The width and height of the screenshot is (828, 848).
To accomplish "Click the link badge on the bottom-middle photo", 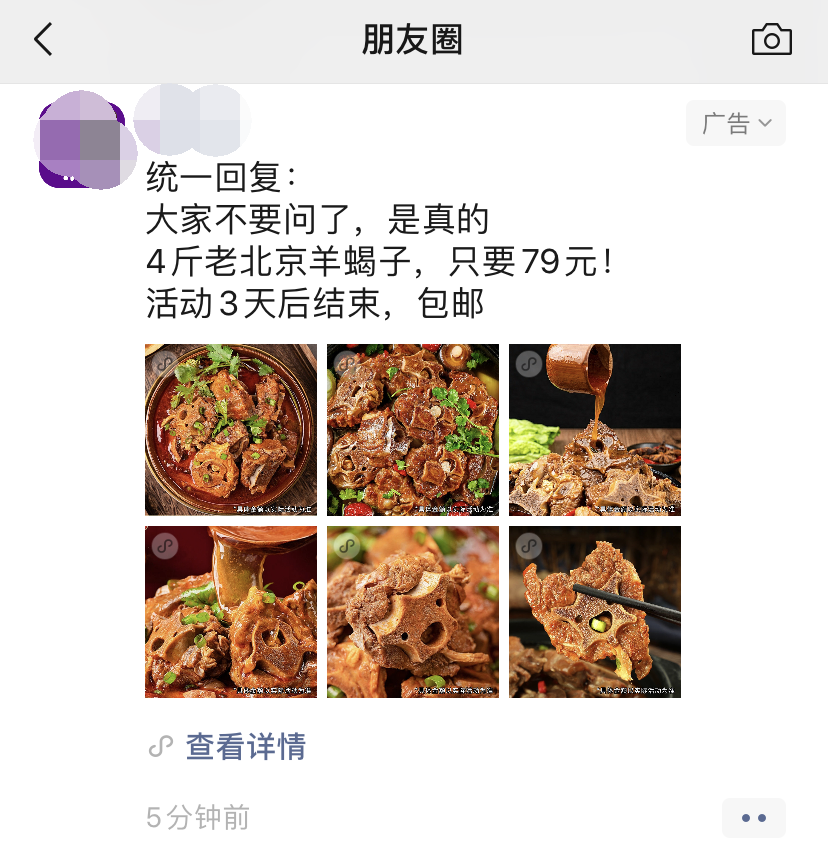I will point(345,546).
